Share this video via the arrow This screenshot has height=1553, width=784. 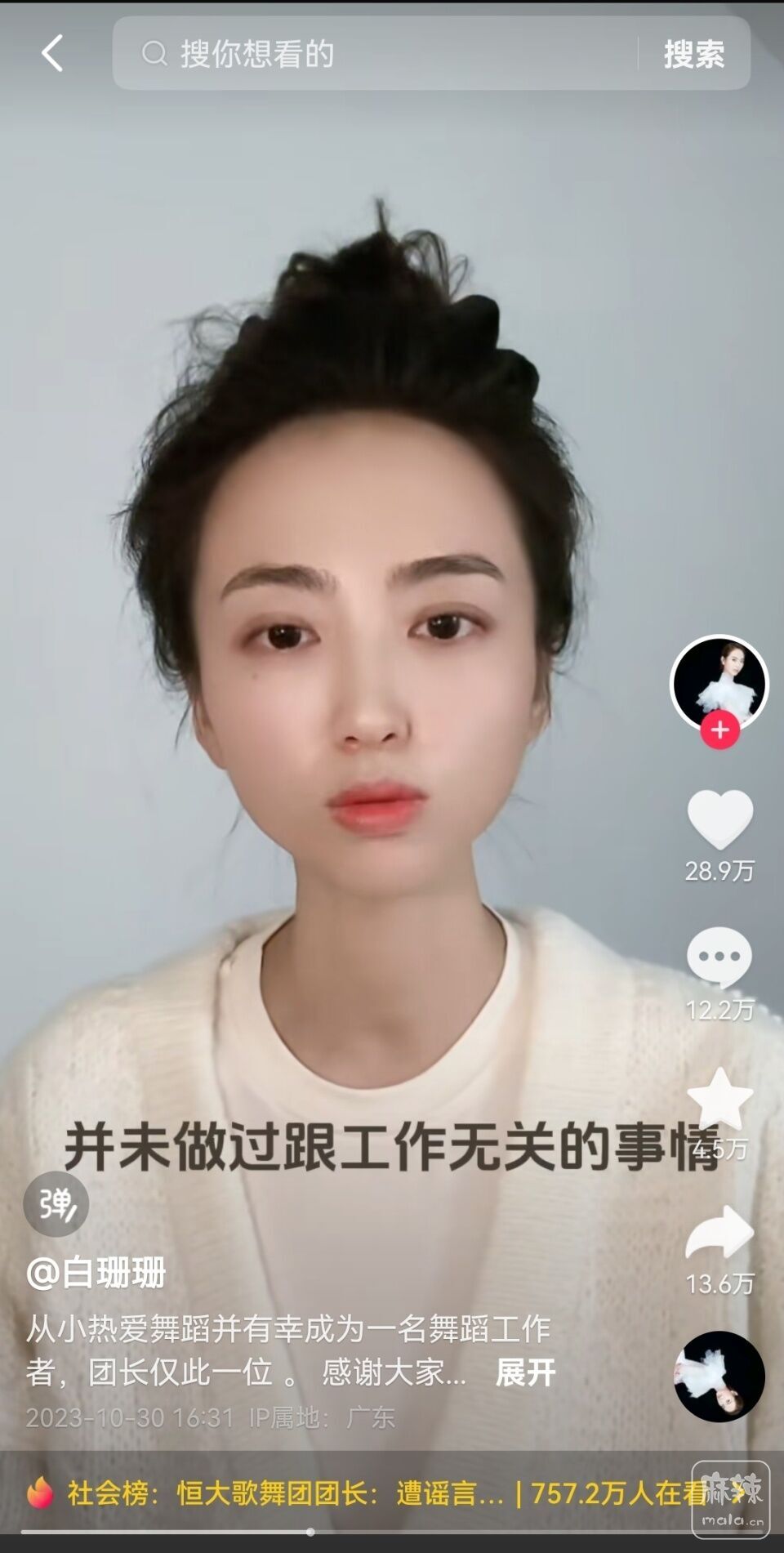[719, 1234]
